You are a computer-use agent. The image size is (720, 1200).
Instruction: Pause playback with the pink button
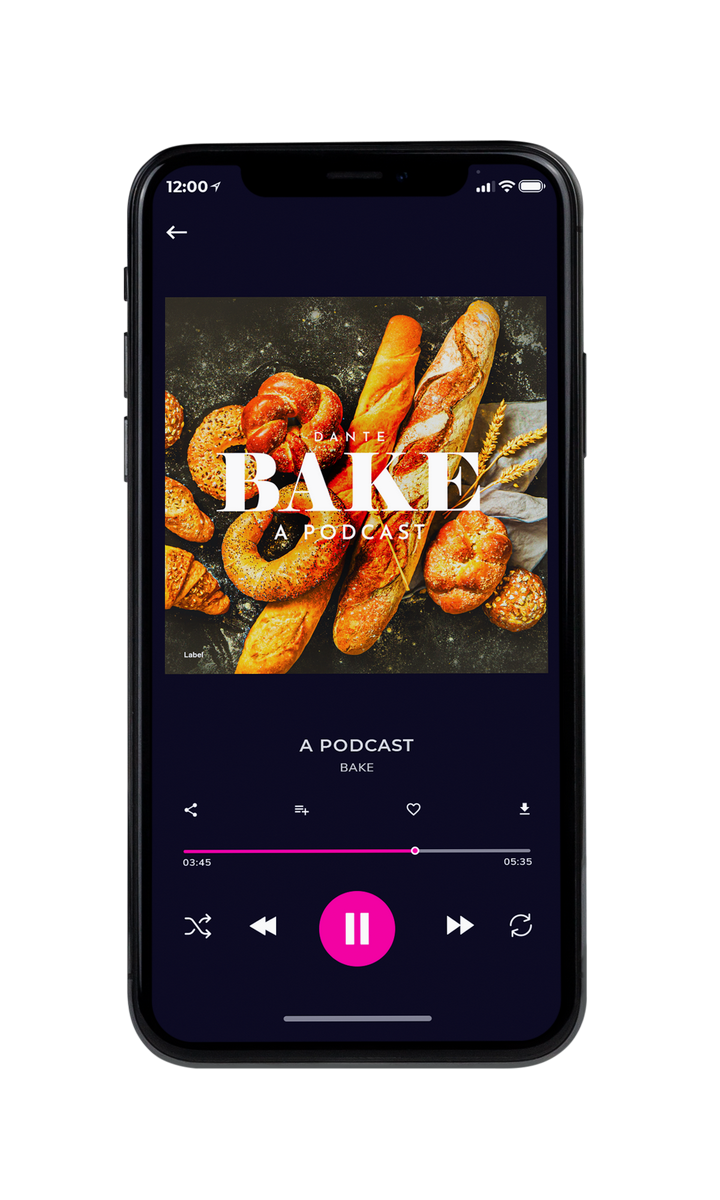[357, 929]
